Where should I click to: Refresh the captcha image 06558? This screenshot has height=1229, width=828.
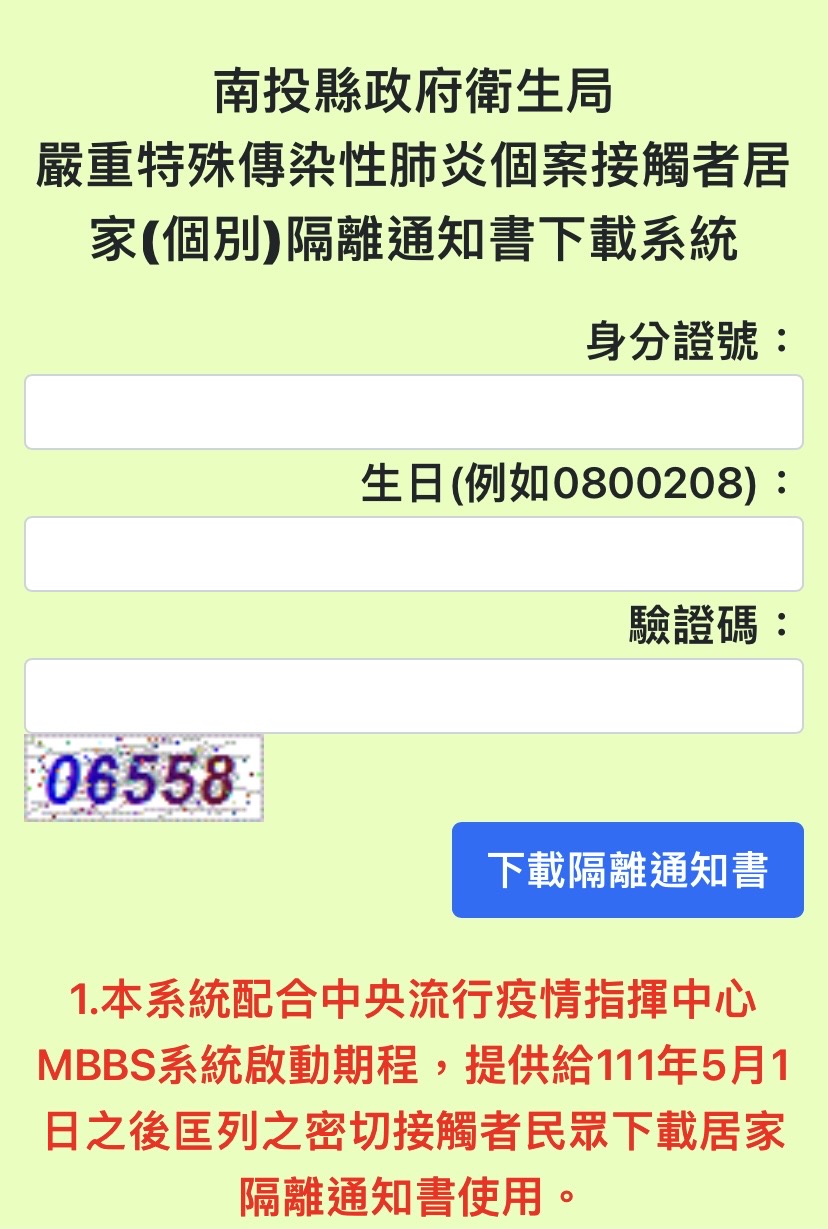144,778
